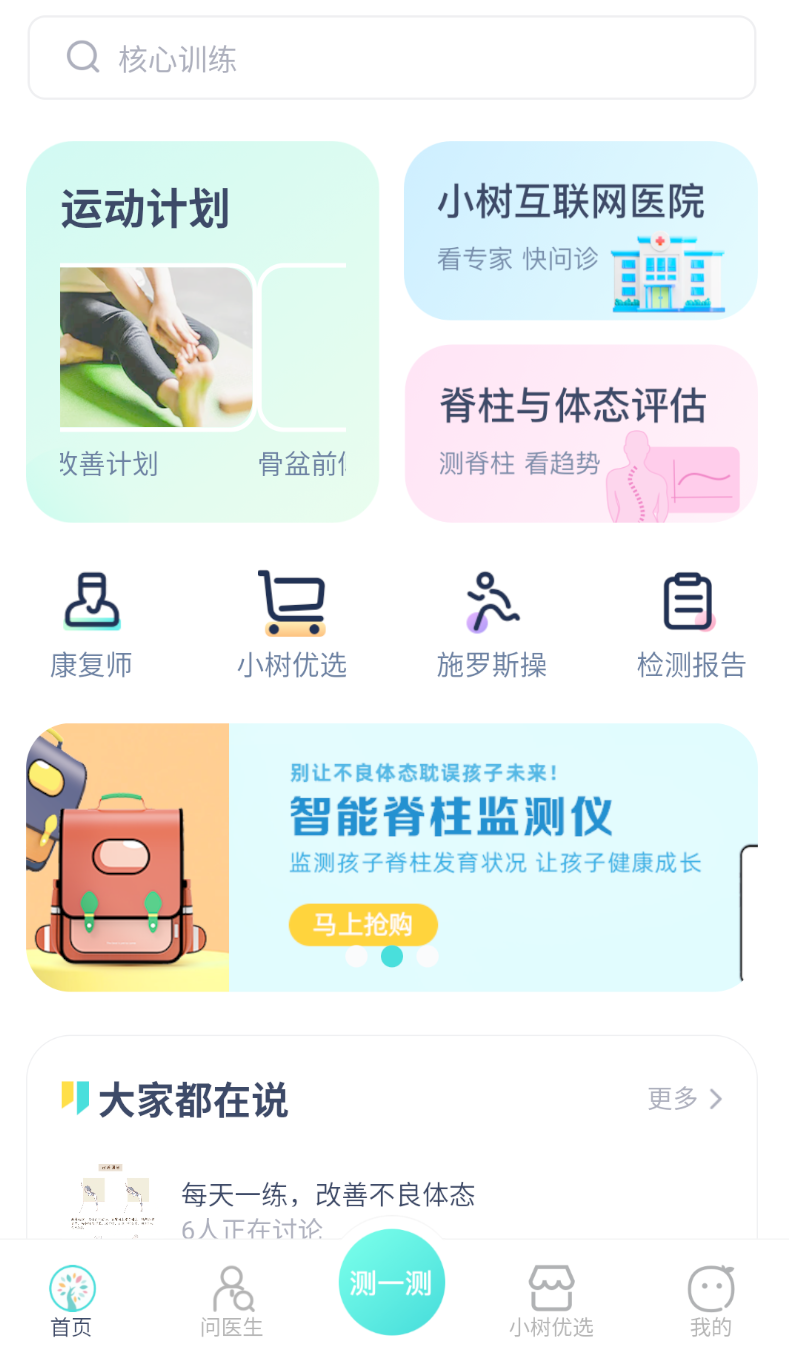This screenshot has height=1351, width=789.
Task: Open the 运动计划 card
Action: coord(203,332)
